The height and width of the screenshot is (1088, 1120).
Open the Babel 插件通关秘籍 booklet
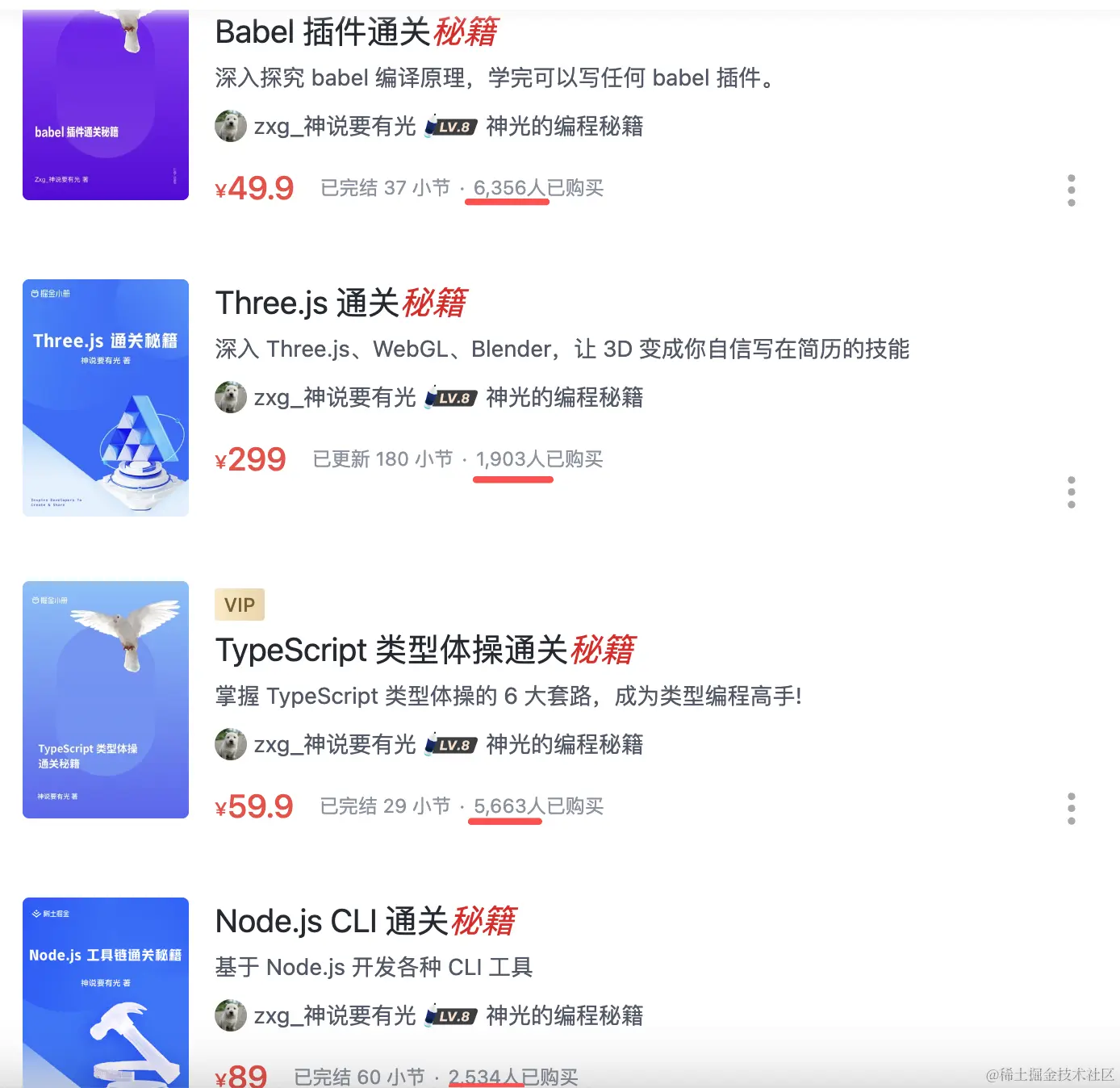pos(356,33)
